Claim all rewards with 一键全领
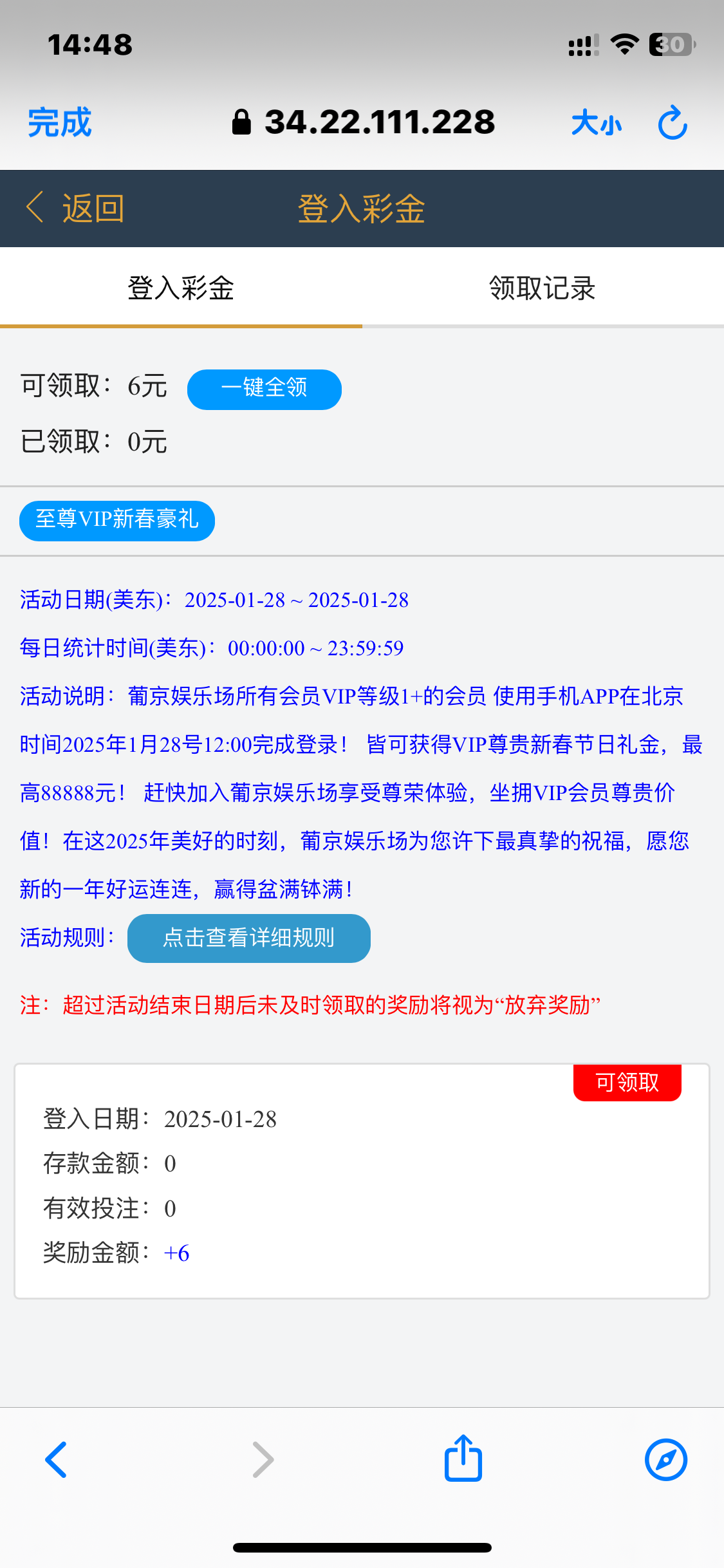Viewport: 724px width, 1568px height. pyautogui.click(x=264, y=389)
